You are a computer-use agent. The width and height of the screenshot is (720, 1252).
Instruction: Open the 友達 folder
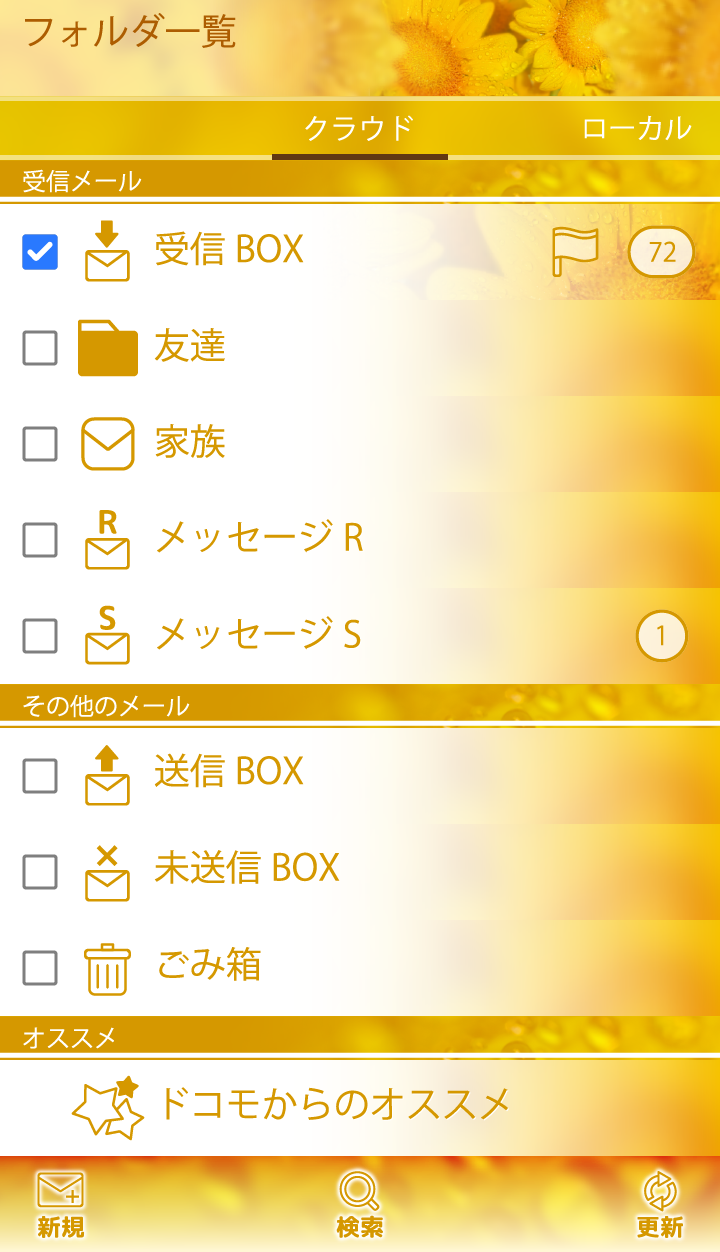click(x=190, y=347)
